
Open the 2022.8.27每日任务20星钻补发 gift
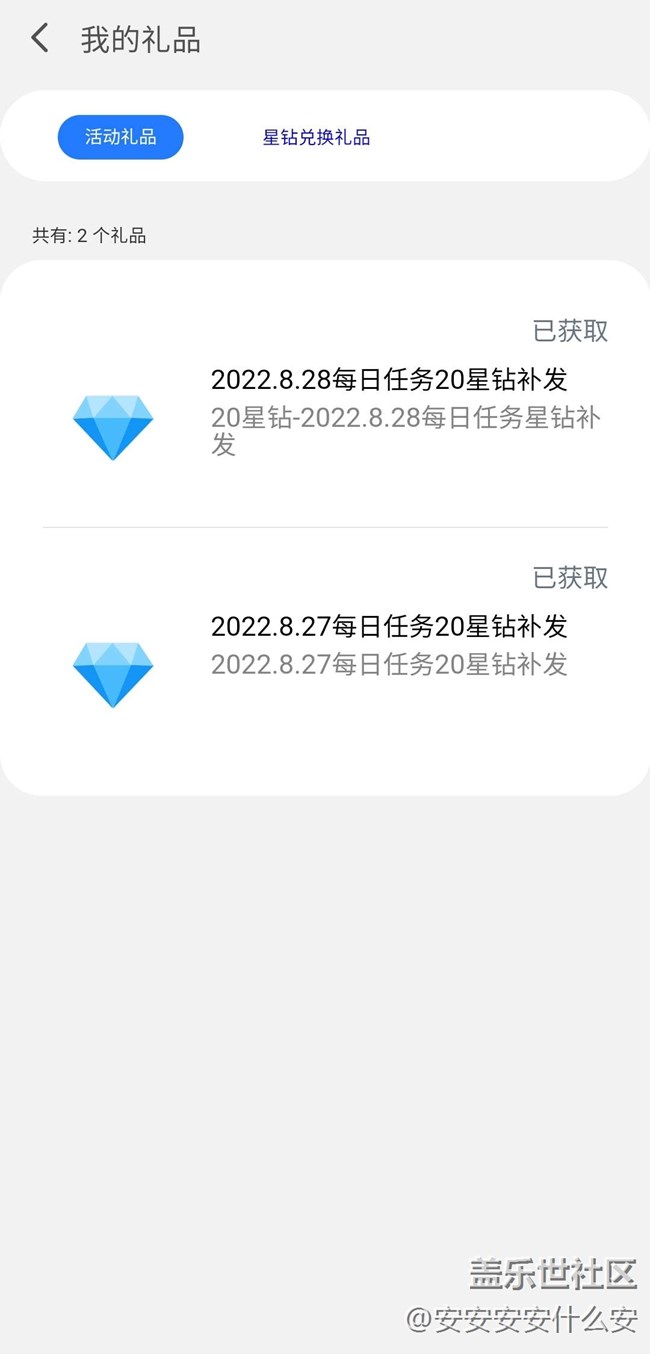(x=389, y=627)
